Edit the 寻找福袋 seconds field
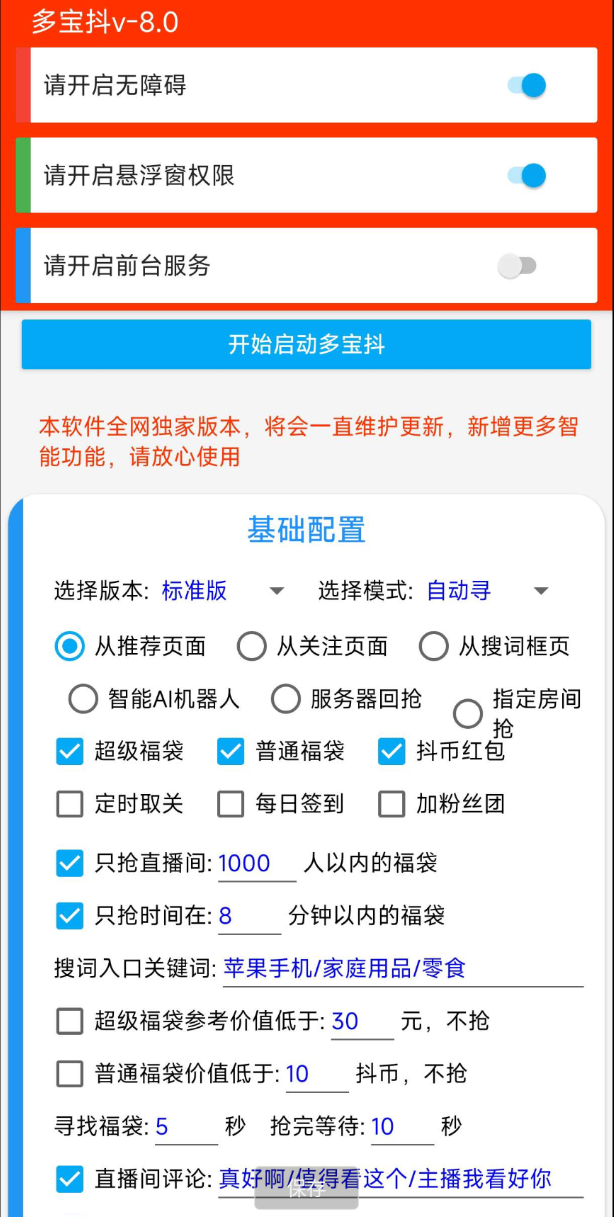614x1217 pixels. pyautogui.click(x=185, y=1128)
